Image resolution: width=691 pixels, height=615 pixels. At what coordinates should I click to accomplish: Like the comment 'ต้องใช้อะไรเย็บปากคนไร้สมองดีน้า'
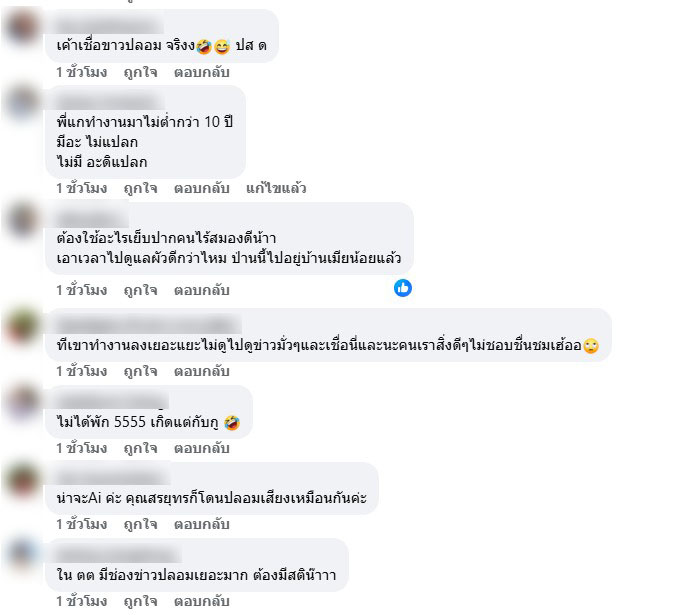coord(140,290)
